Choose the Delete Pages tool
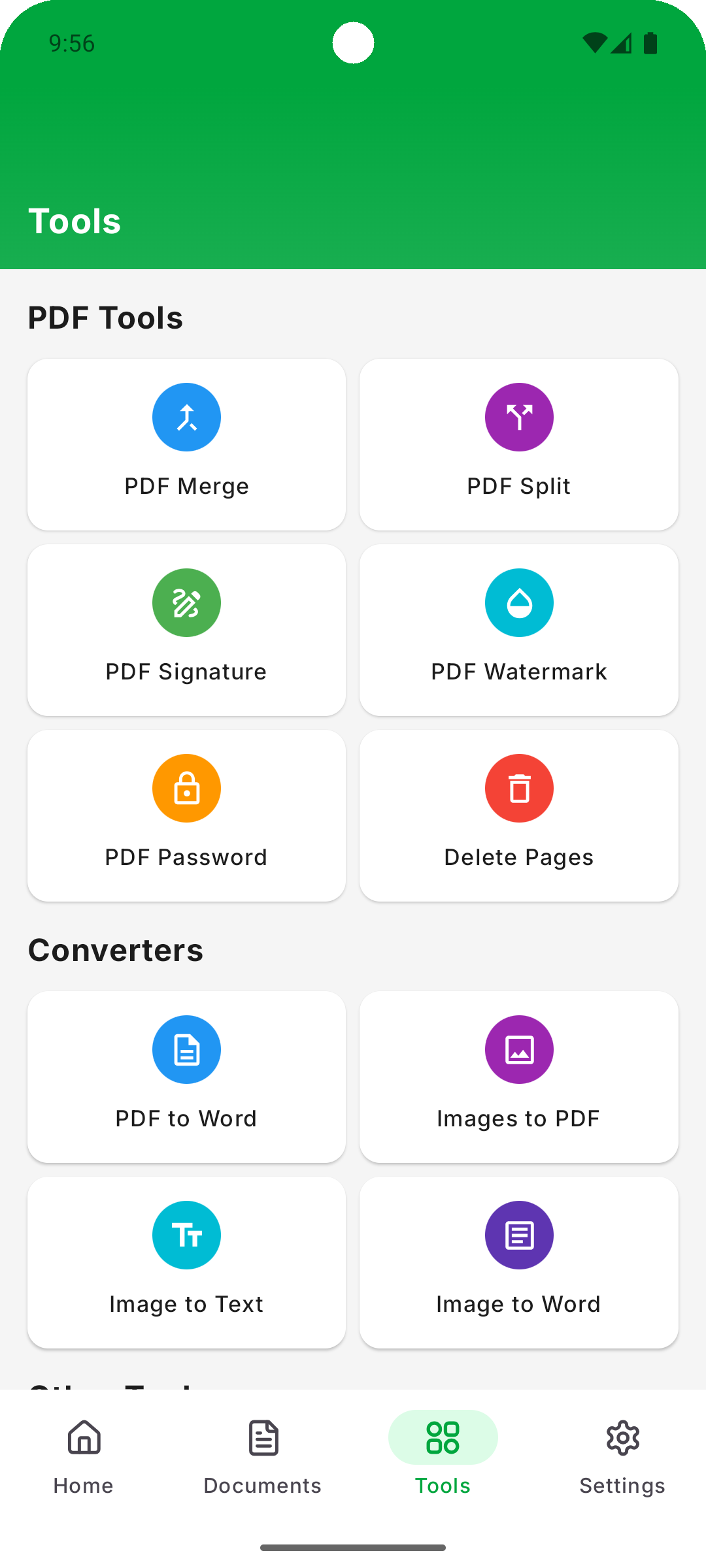Viewport: 706px width, 1568px height. click(518, 815)
